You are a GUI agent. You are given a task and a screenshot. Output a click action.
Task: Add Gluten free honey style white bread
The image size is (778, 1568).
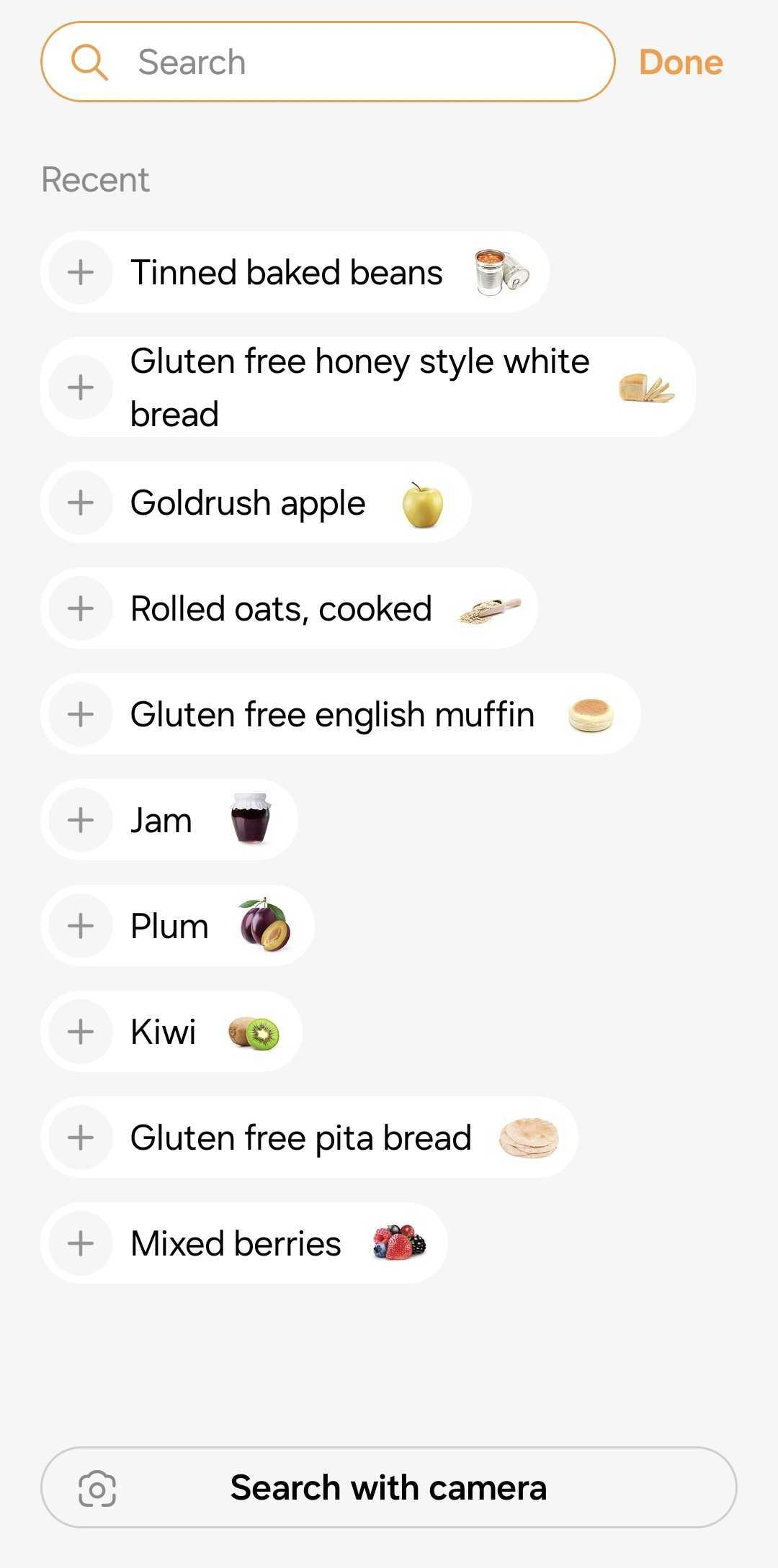[81, 387]
